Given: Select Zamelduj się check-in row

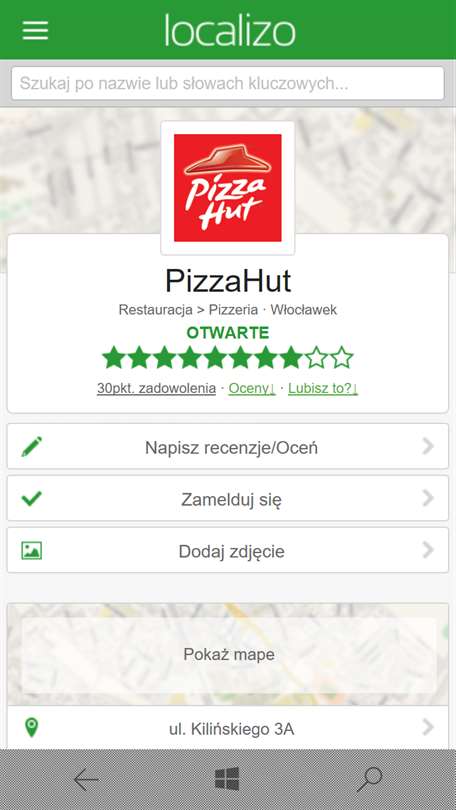Looking at the screenshot, I should [228, 499].
